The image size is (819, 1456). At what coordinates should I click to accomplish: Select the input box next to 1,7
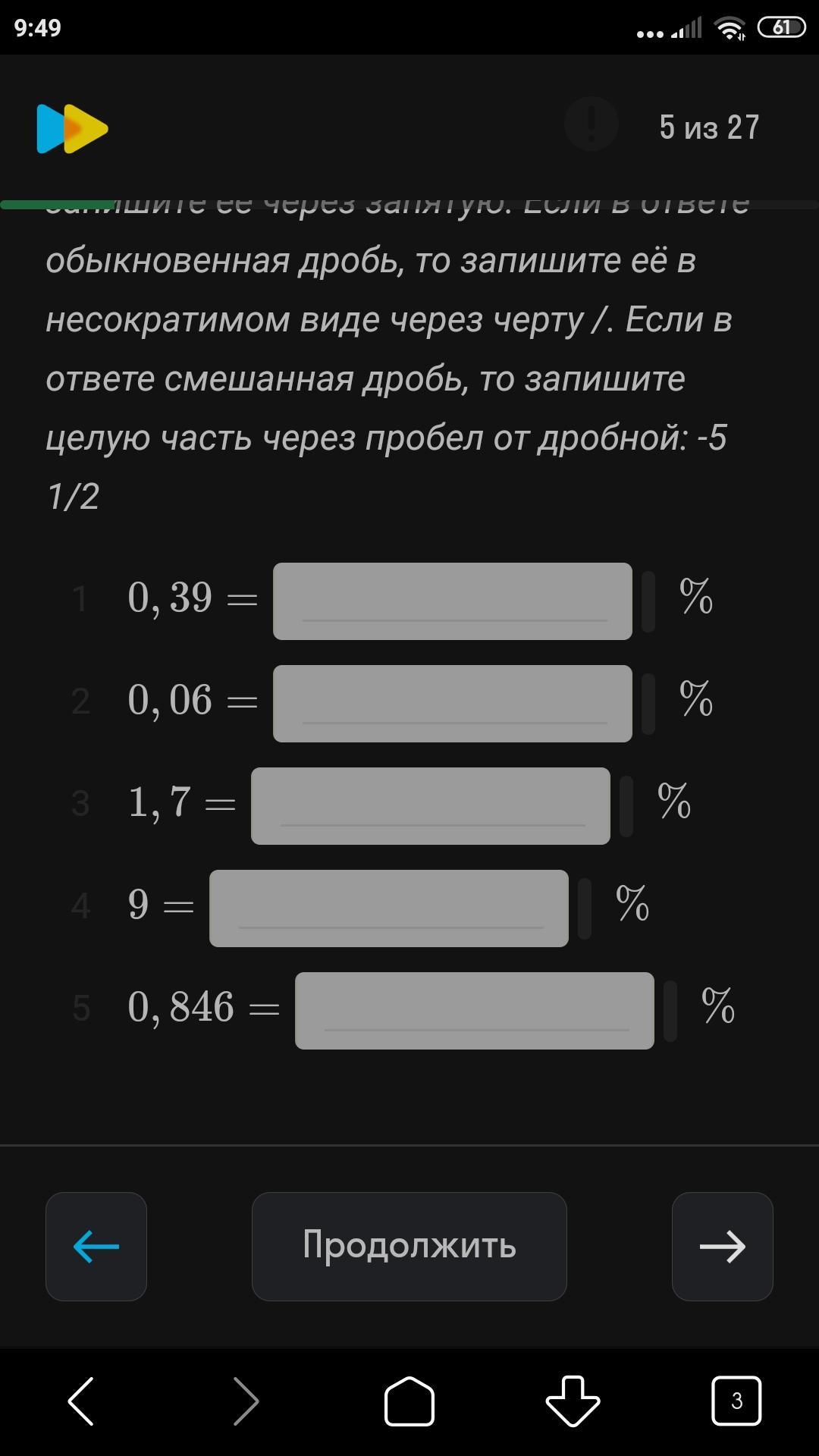click(x=430, y=805)
